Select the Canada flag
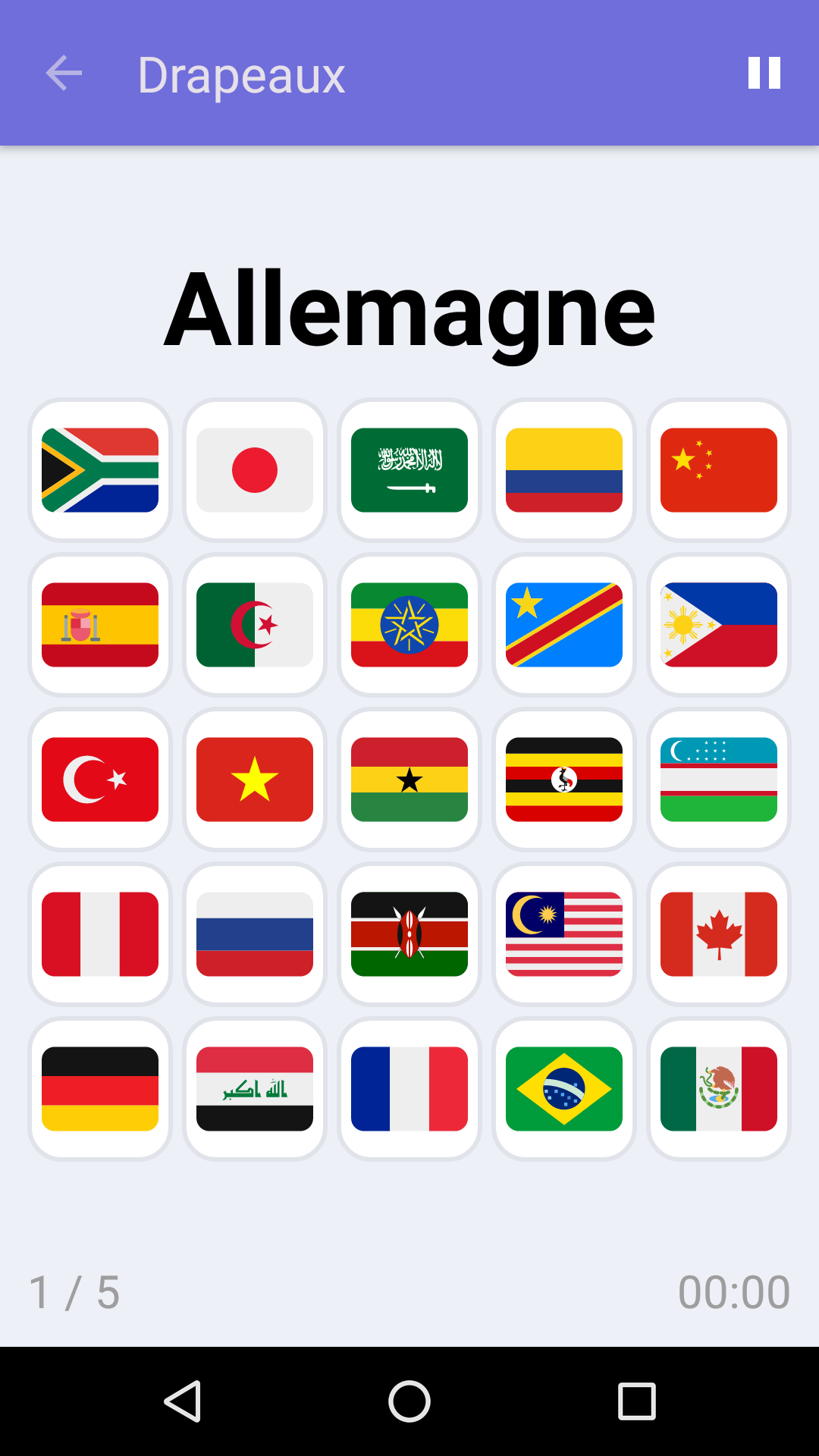Viewport: 819px width, 1456px height. (x=718, y=934)
